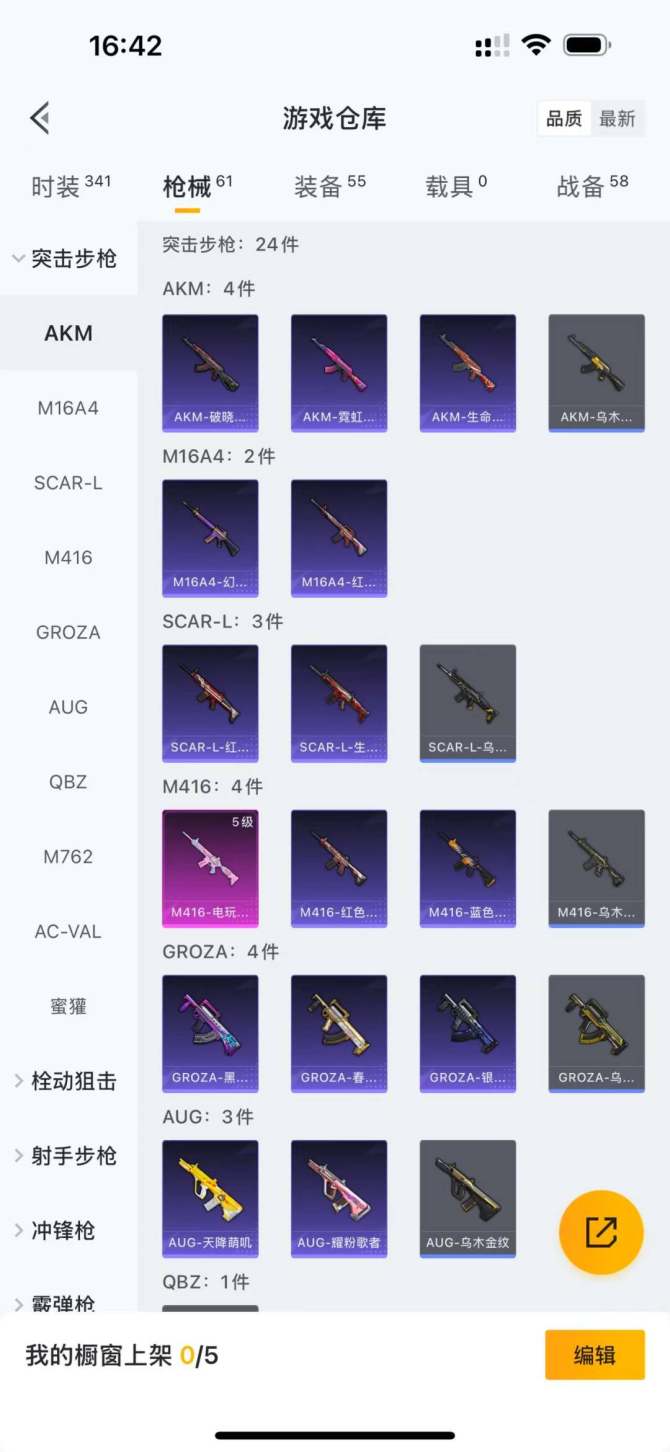Select AC-VAL in the sidebar
Image resolution: width=670 pixels, height=1452 pixels.
[68, 931]
